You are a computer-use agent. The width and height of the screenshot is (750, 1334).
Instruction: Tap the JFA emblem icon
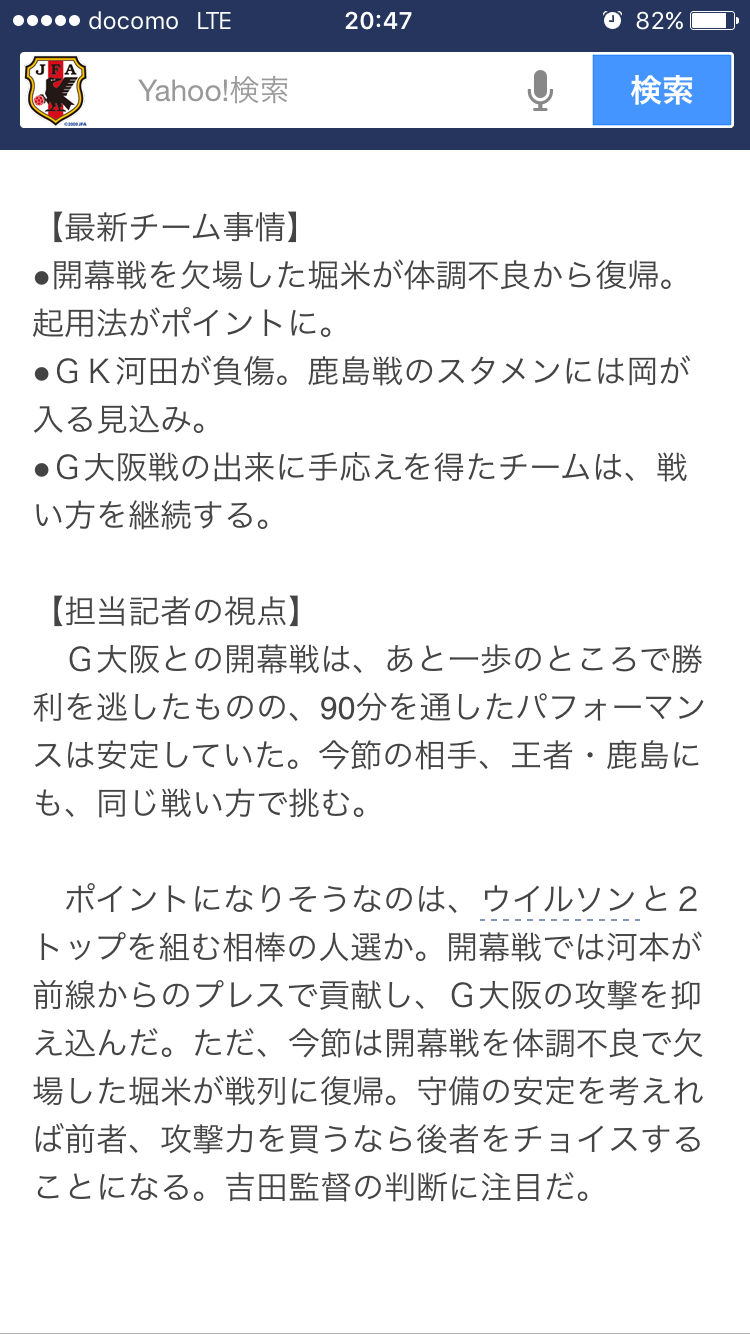click(55, 91)
